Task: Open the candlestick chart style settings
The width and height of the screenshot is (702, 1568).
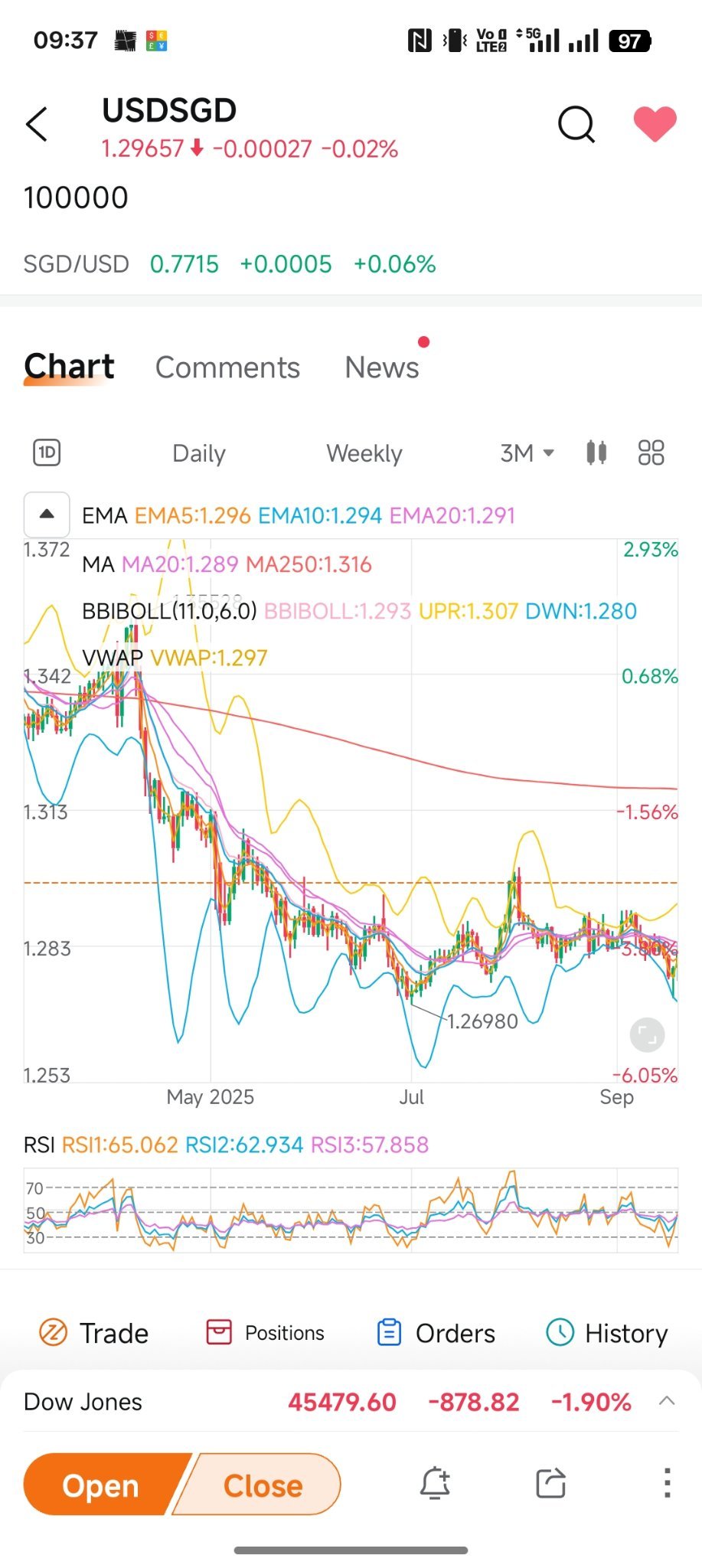Action: 596,452
